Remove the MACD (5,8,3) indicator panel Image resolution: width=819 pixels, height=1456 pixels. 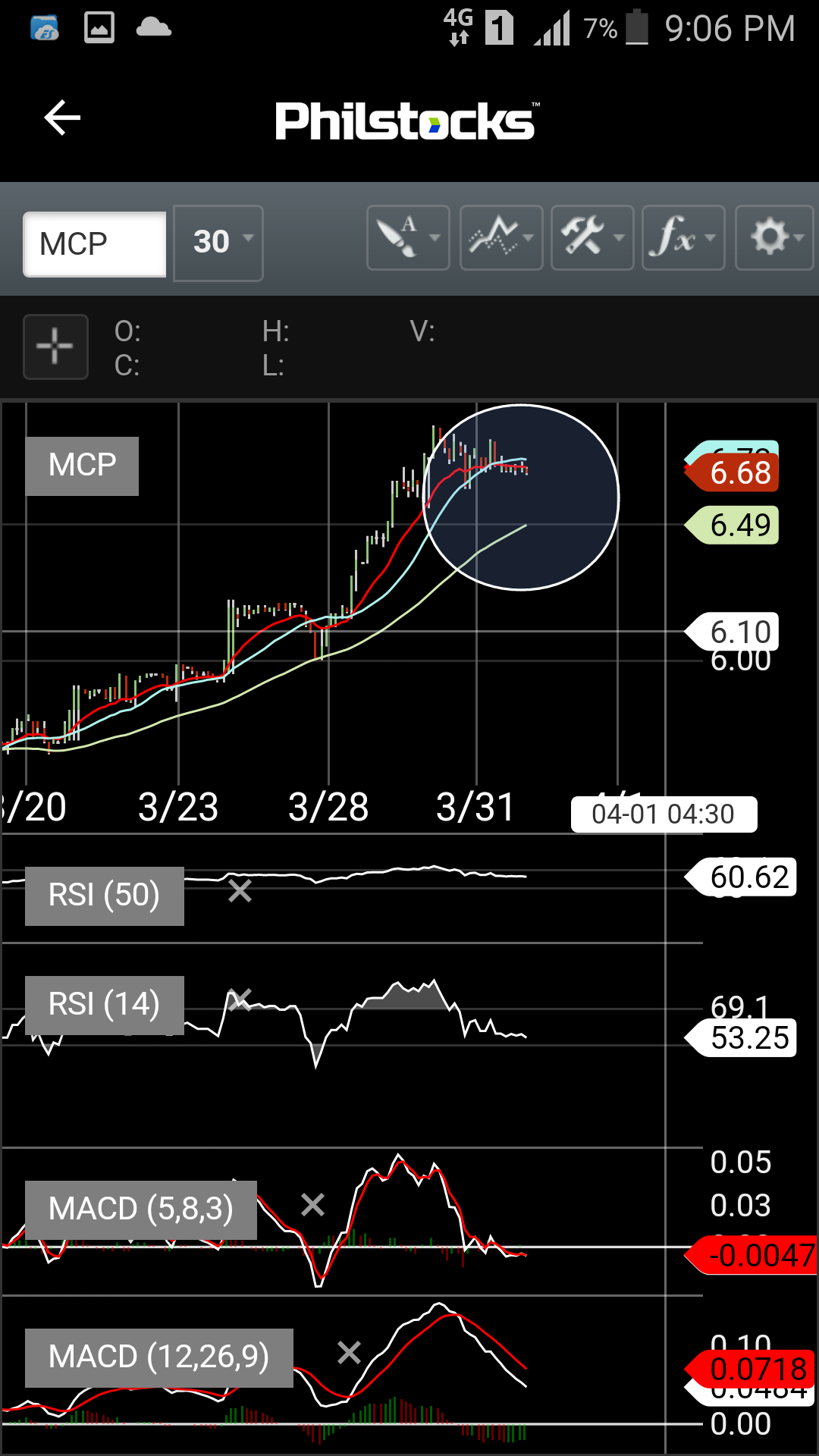click(x=312, y=1205)
